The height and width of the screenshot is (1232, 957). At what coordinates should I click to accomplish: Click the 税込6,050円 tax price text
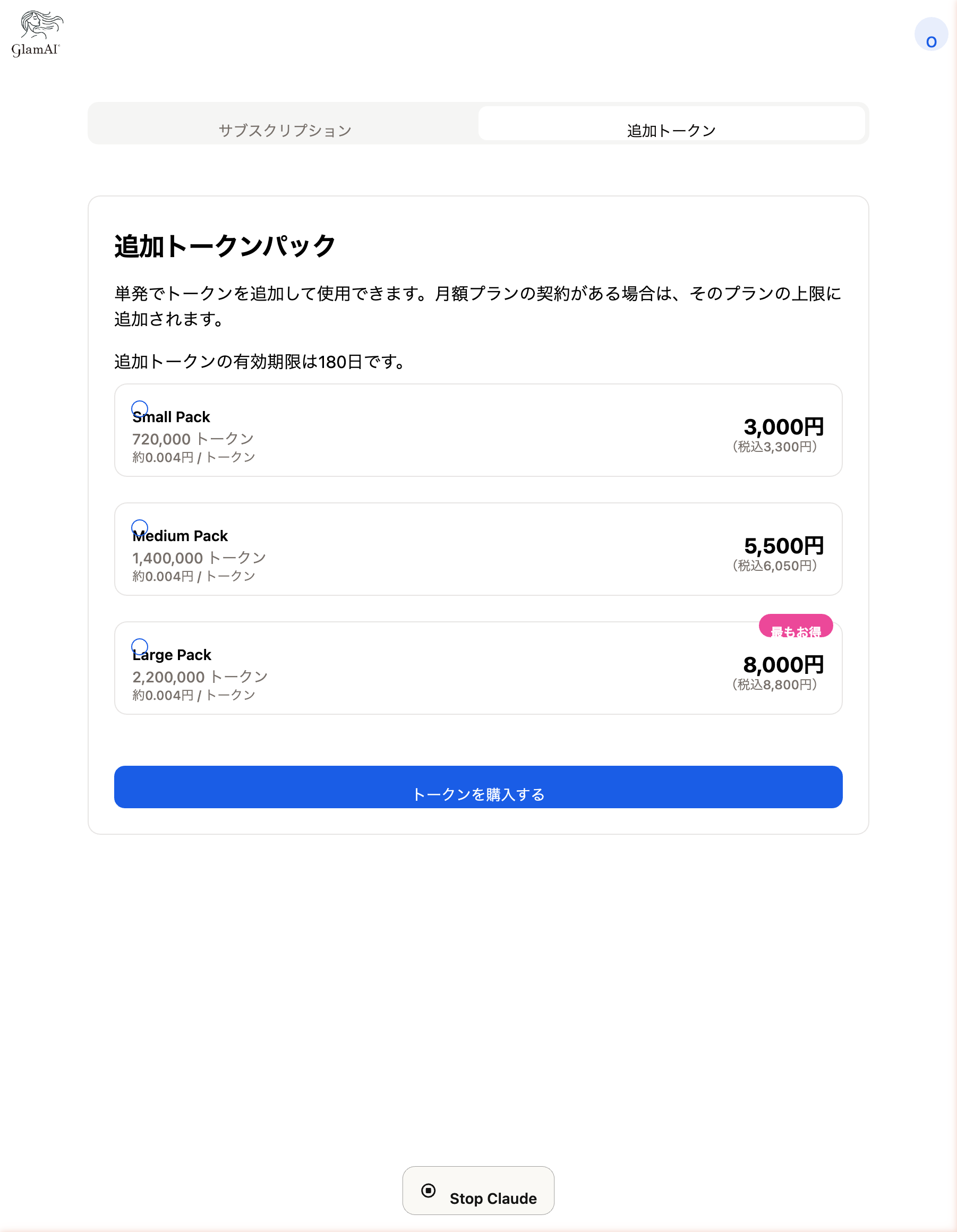(x=775, y=566)
